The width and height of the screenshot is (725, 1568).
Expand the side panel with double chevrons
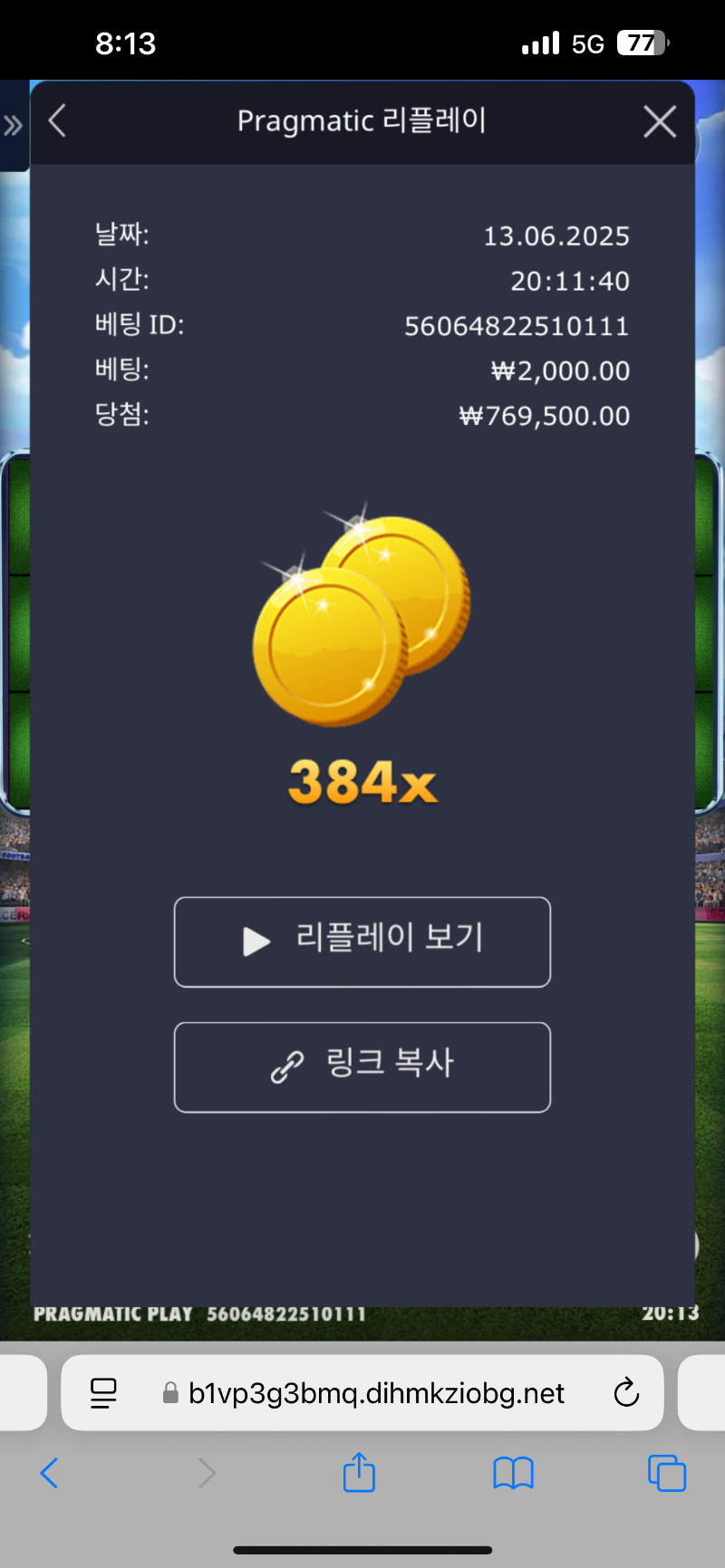(13, 125)
